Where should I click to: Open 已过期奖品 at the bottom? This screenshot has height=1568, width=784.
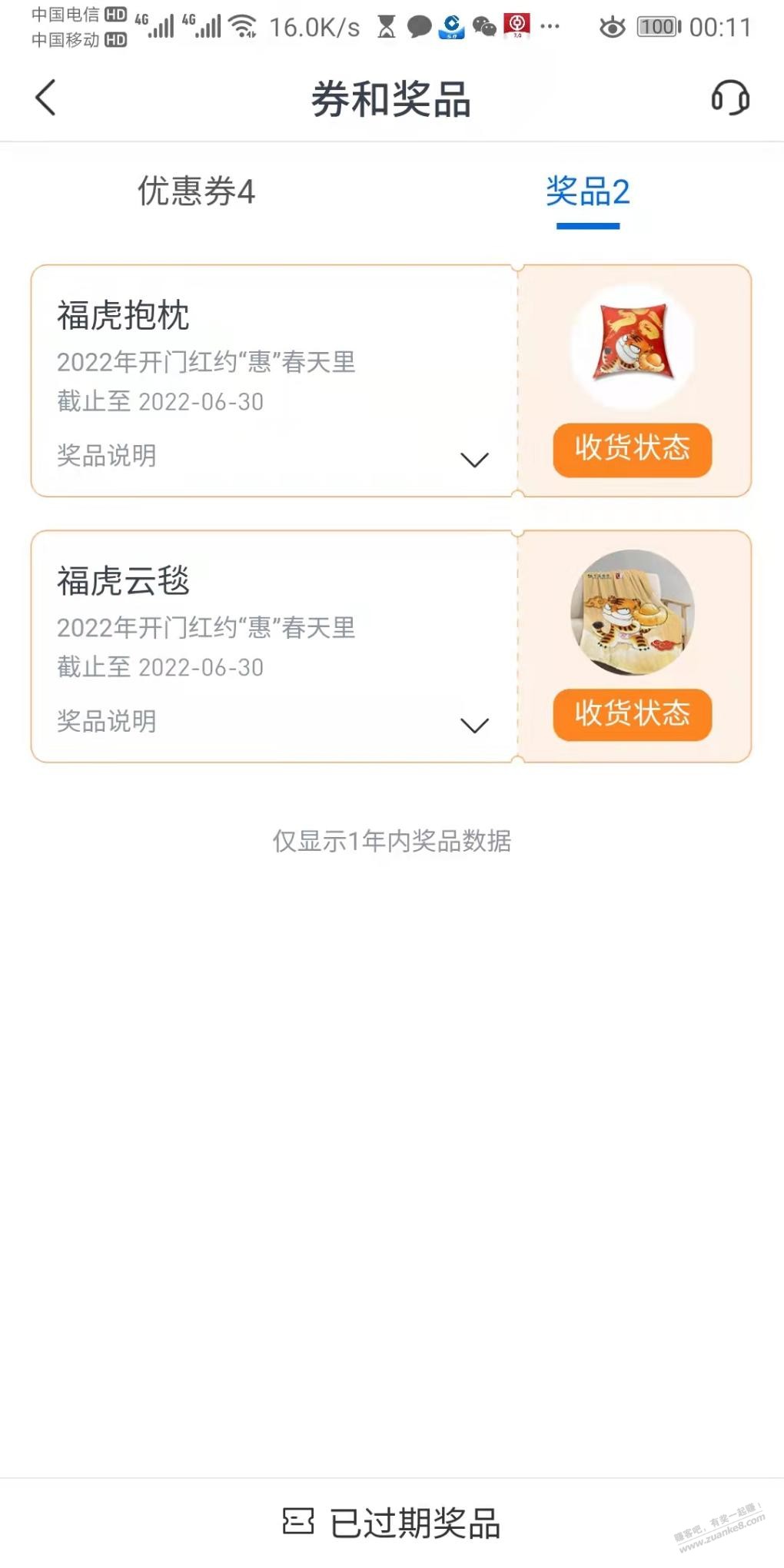pyautogui.click(x=392, y=1523)
